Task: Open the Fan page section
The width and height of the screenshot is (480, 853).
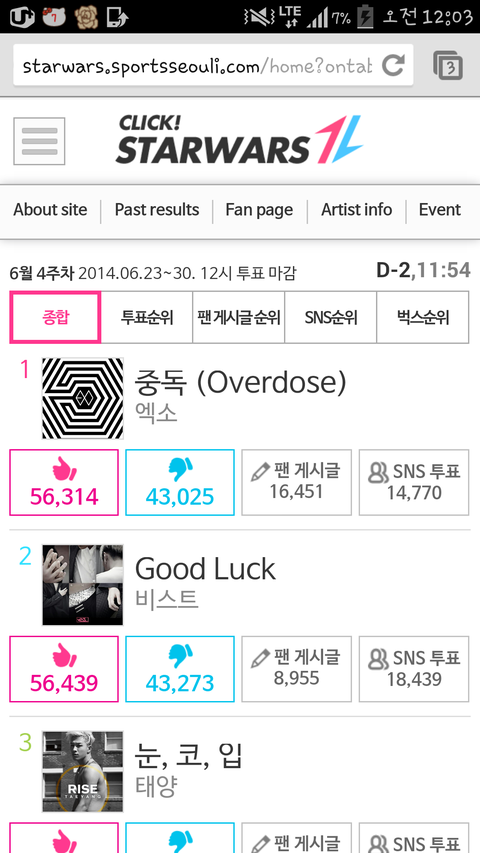Action: click(259, 210)
